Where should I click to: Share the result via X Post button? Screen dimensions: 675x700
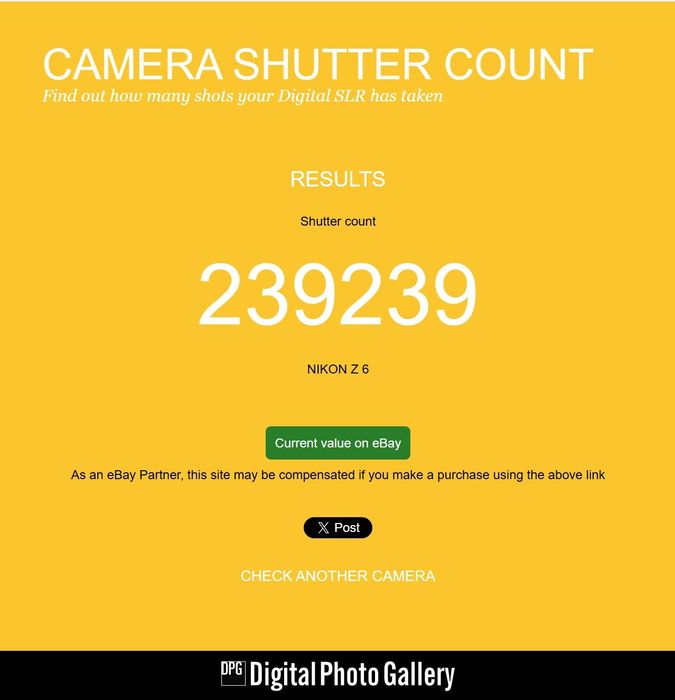point(338,528)
